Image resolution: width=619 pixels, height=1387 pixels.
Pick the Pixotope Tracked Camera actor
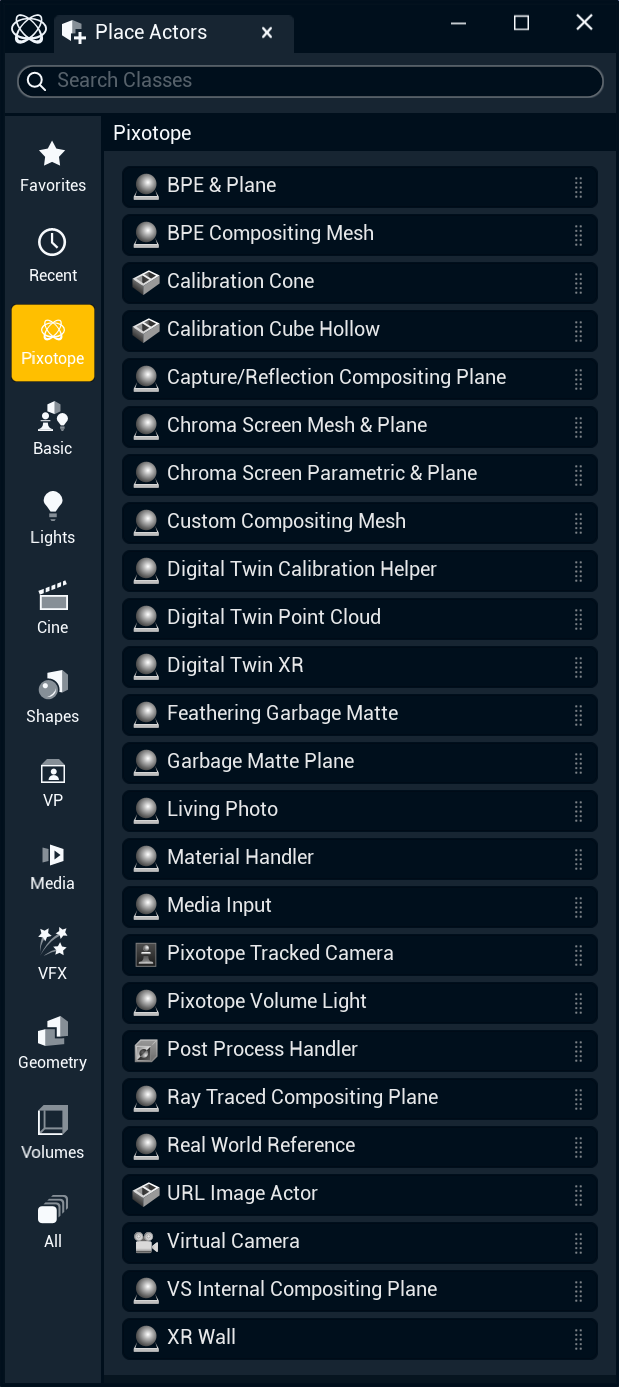[350, 954]
